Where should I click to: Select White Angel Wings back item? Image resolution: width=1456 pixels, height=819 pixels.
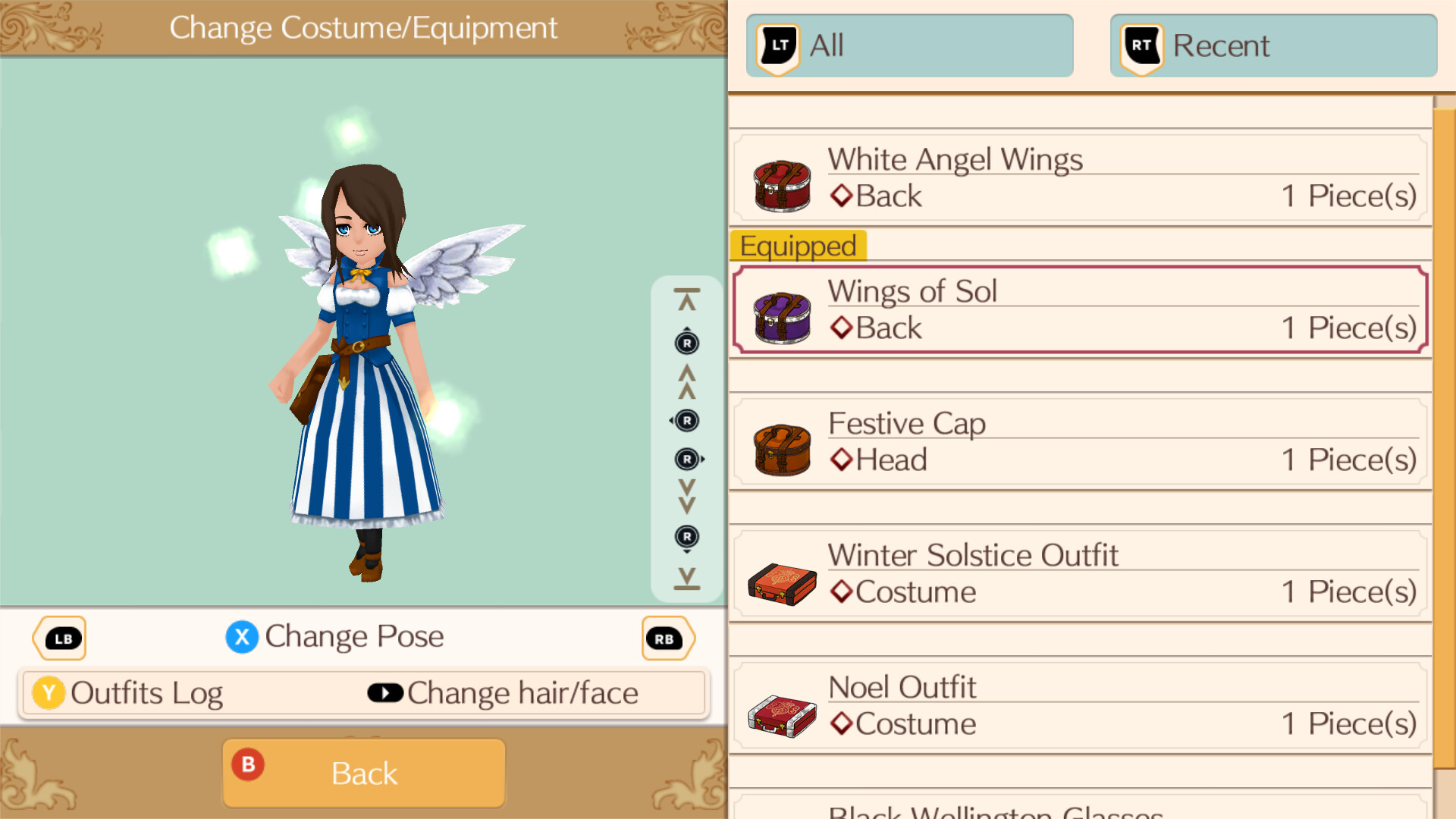(x=1080, y=179)
